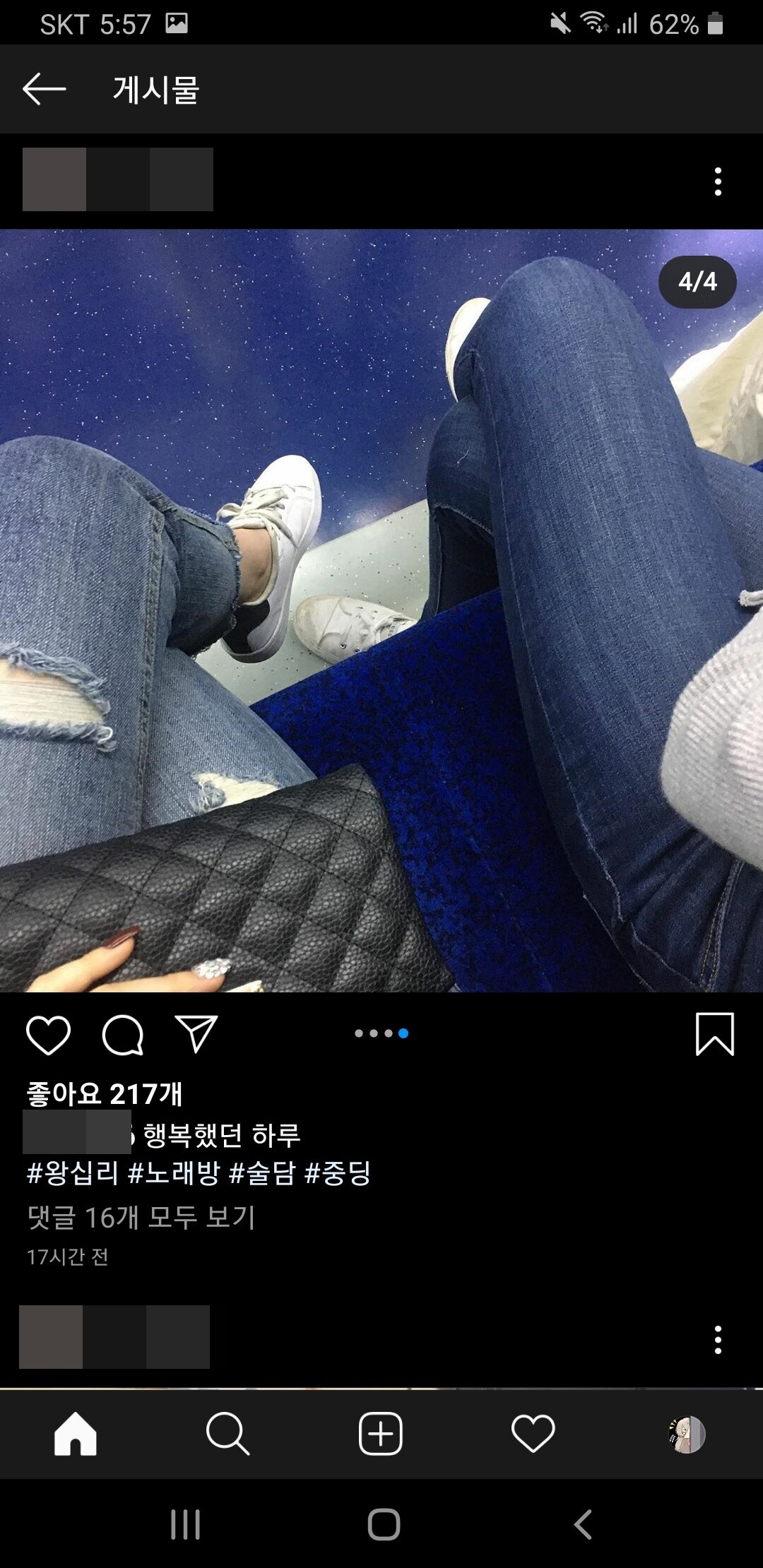Viewport: 763px width, 1568px height.
Task: Share the post with the paper plane icon
Action: [x=196, y=1034]
